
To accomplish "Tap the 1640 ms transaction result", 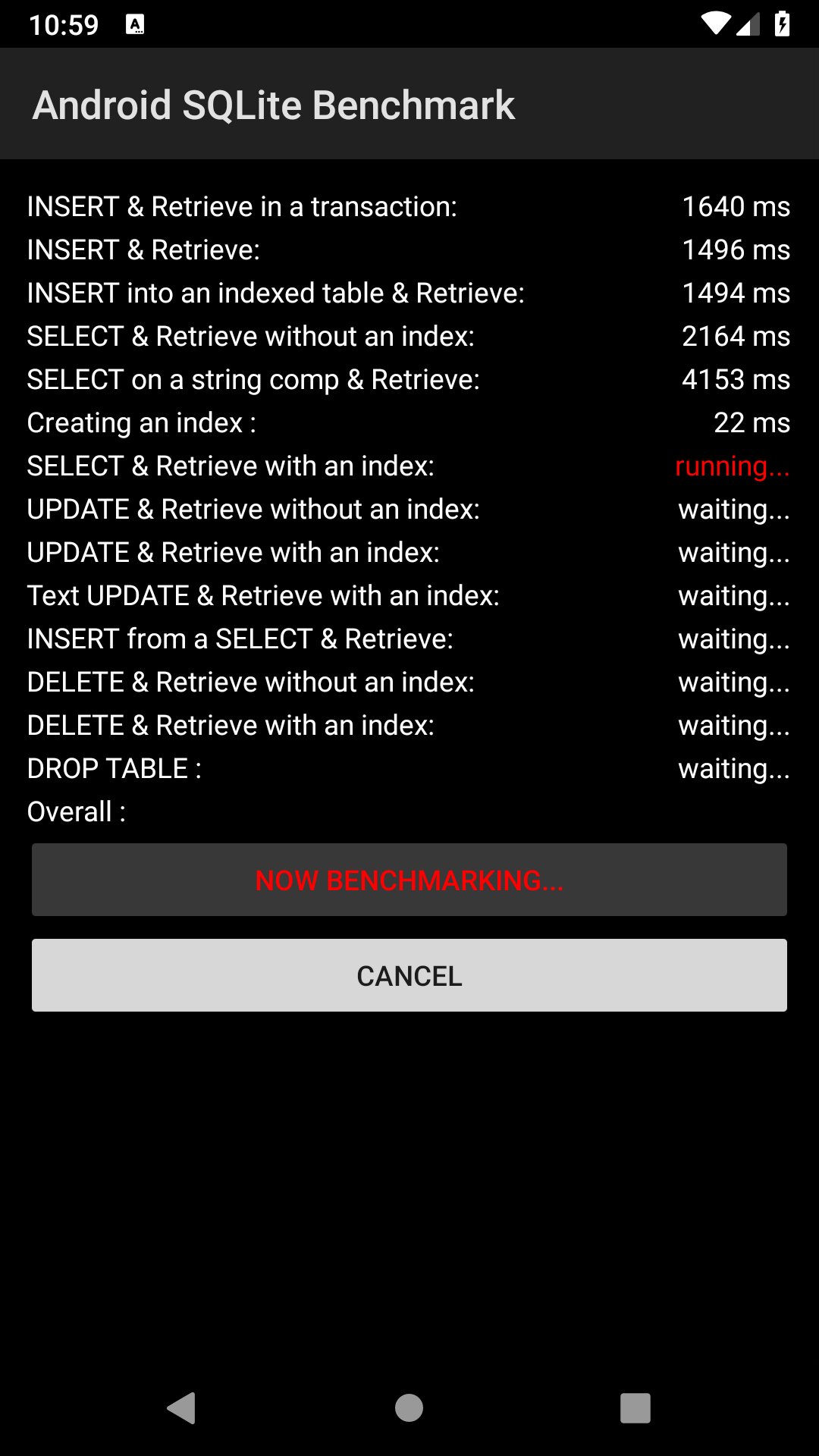I will tap(736, 206).
